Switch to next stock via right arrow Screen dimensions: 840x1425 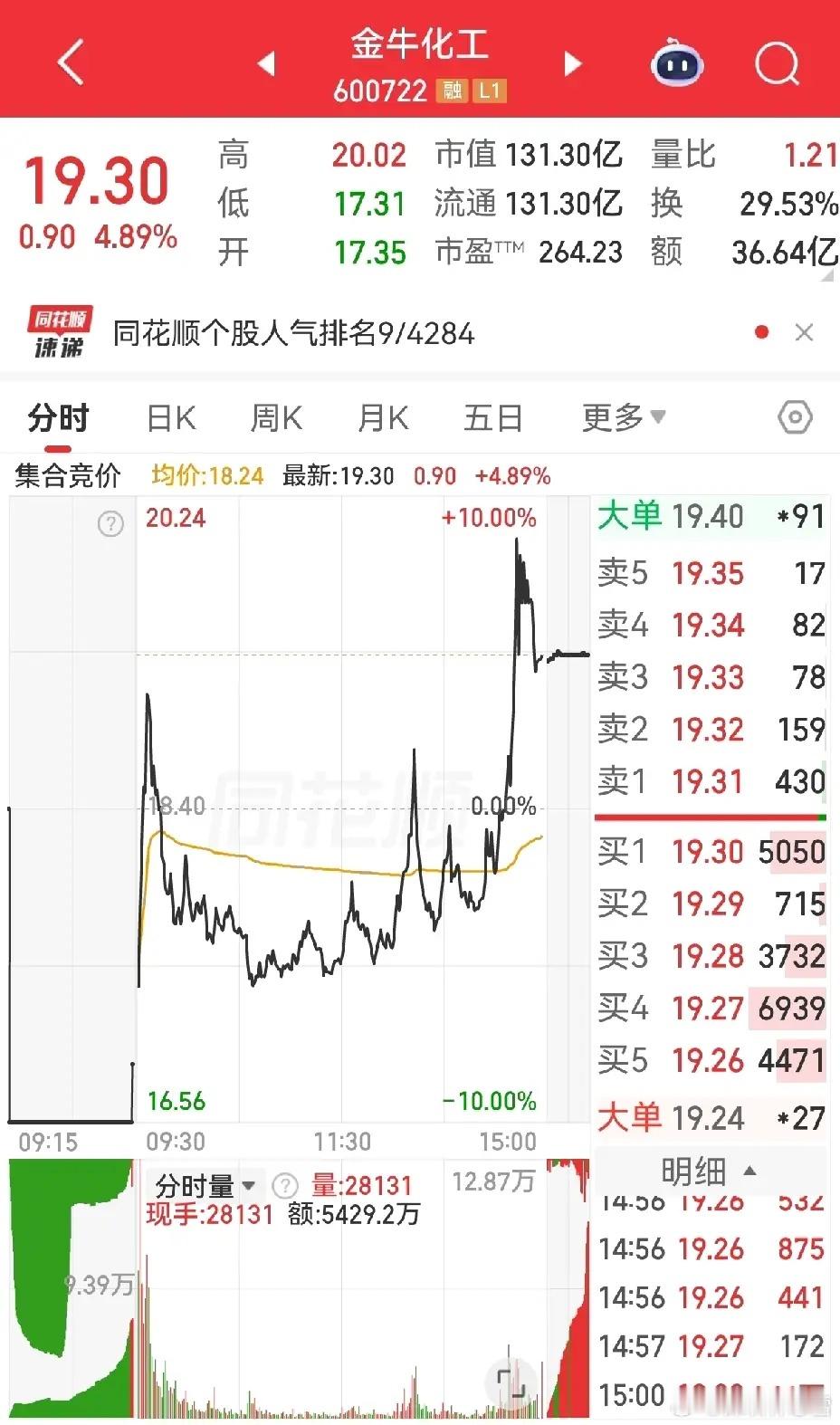(573, 63)
